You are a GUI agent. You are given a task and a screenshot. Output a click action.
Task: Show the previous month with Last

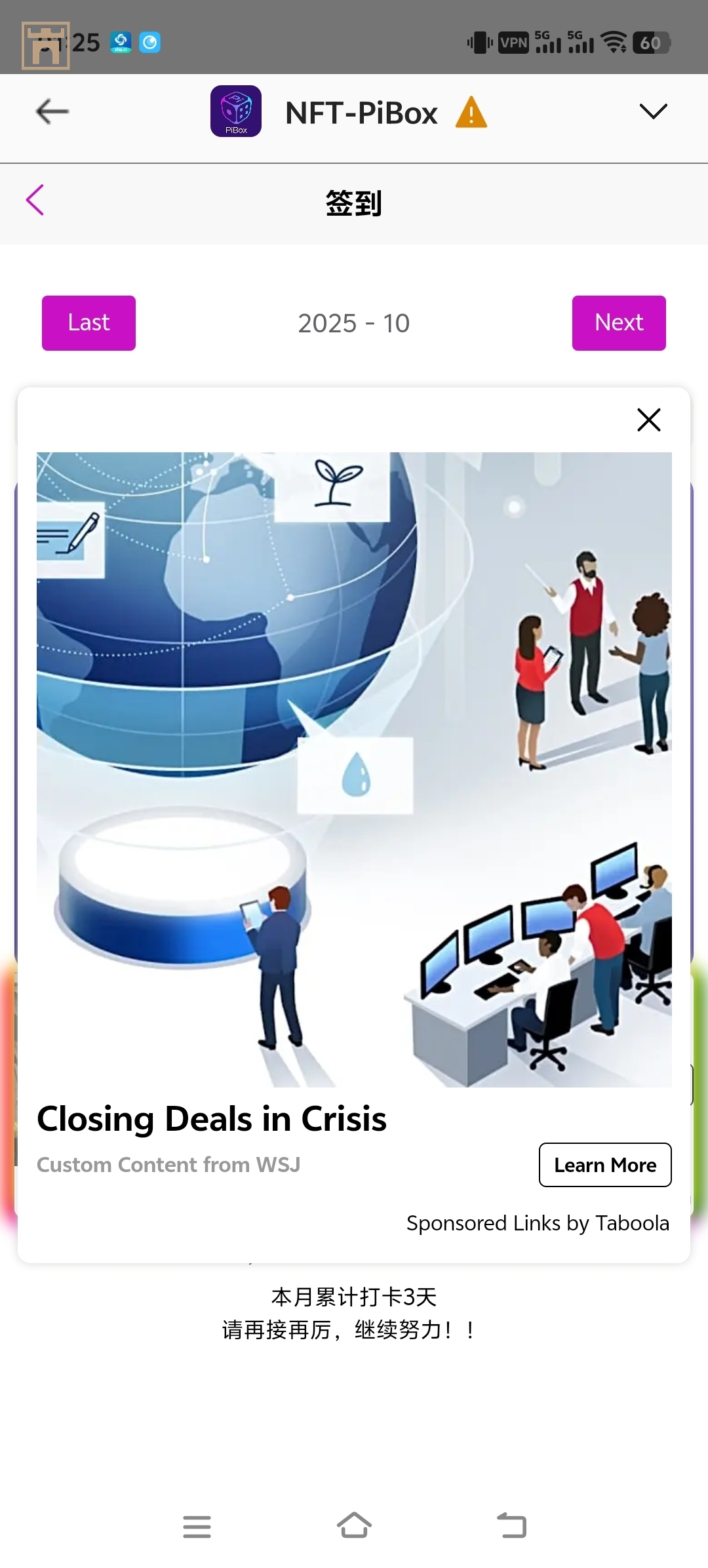pyautogui.click(x=88, y=323)
